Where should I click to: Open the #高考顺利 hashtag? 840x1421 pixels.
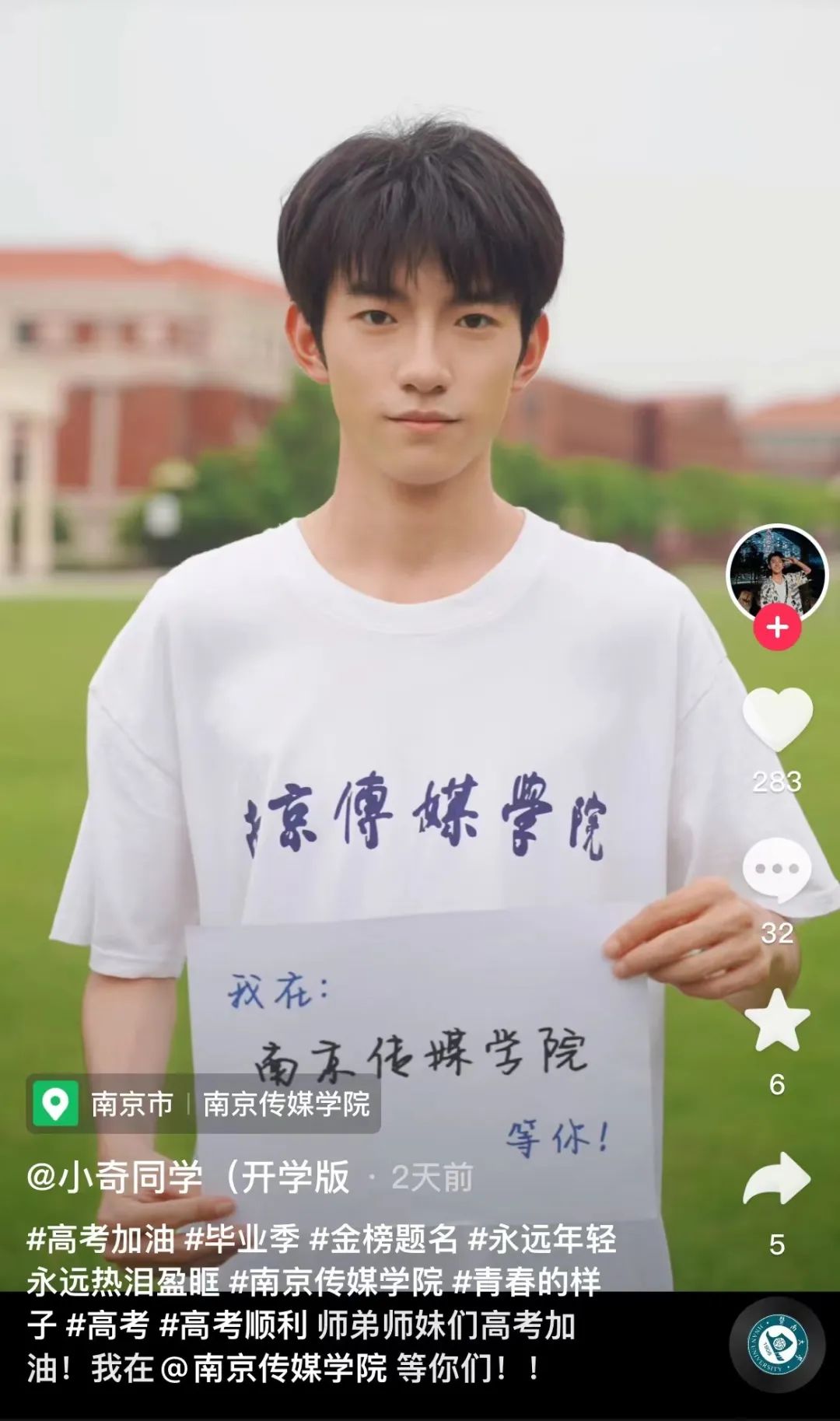pos(233,1325)
